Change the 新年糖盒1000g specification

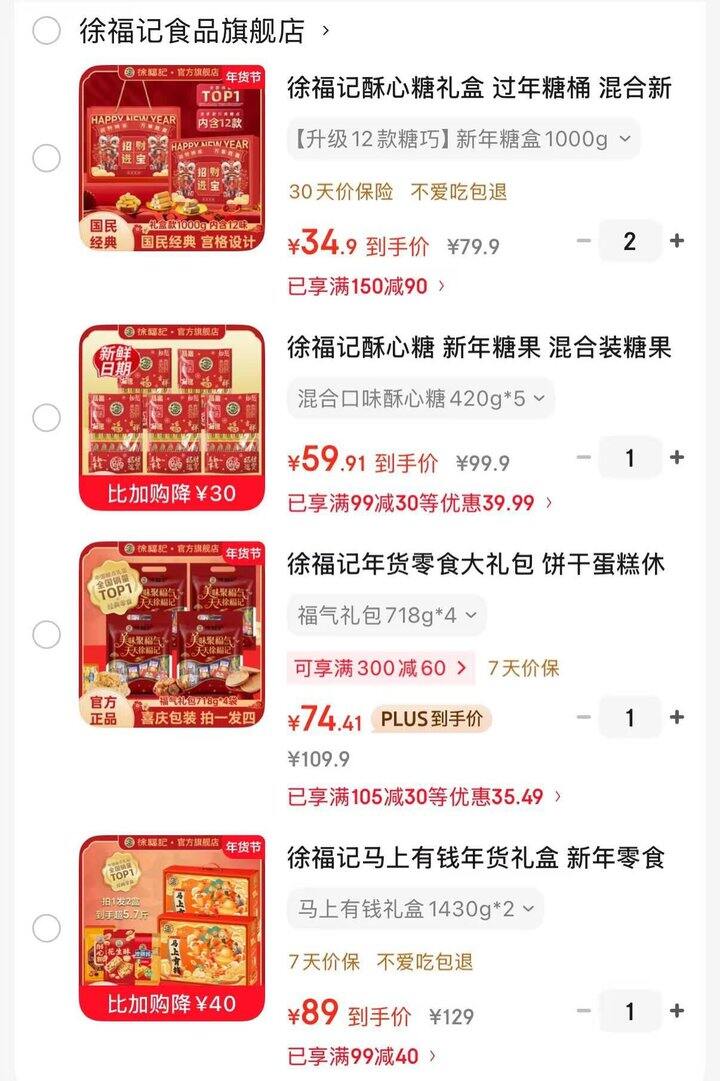pyautogui.click(x=464, y=139)
